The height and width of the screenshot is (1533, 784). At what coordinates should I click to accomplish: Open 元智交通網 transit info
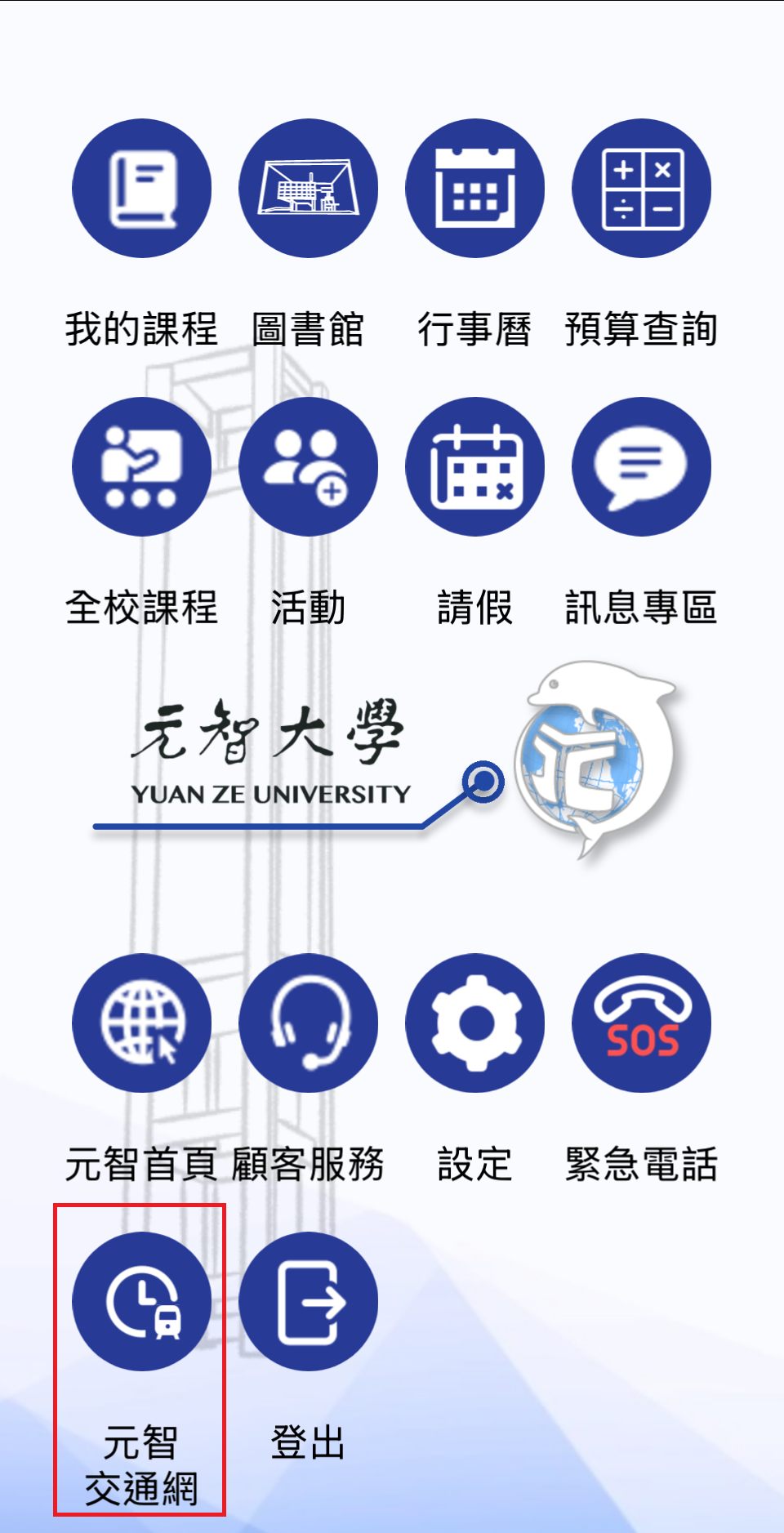(x=141, y=1302)
